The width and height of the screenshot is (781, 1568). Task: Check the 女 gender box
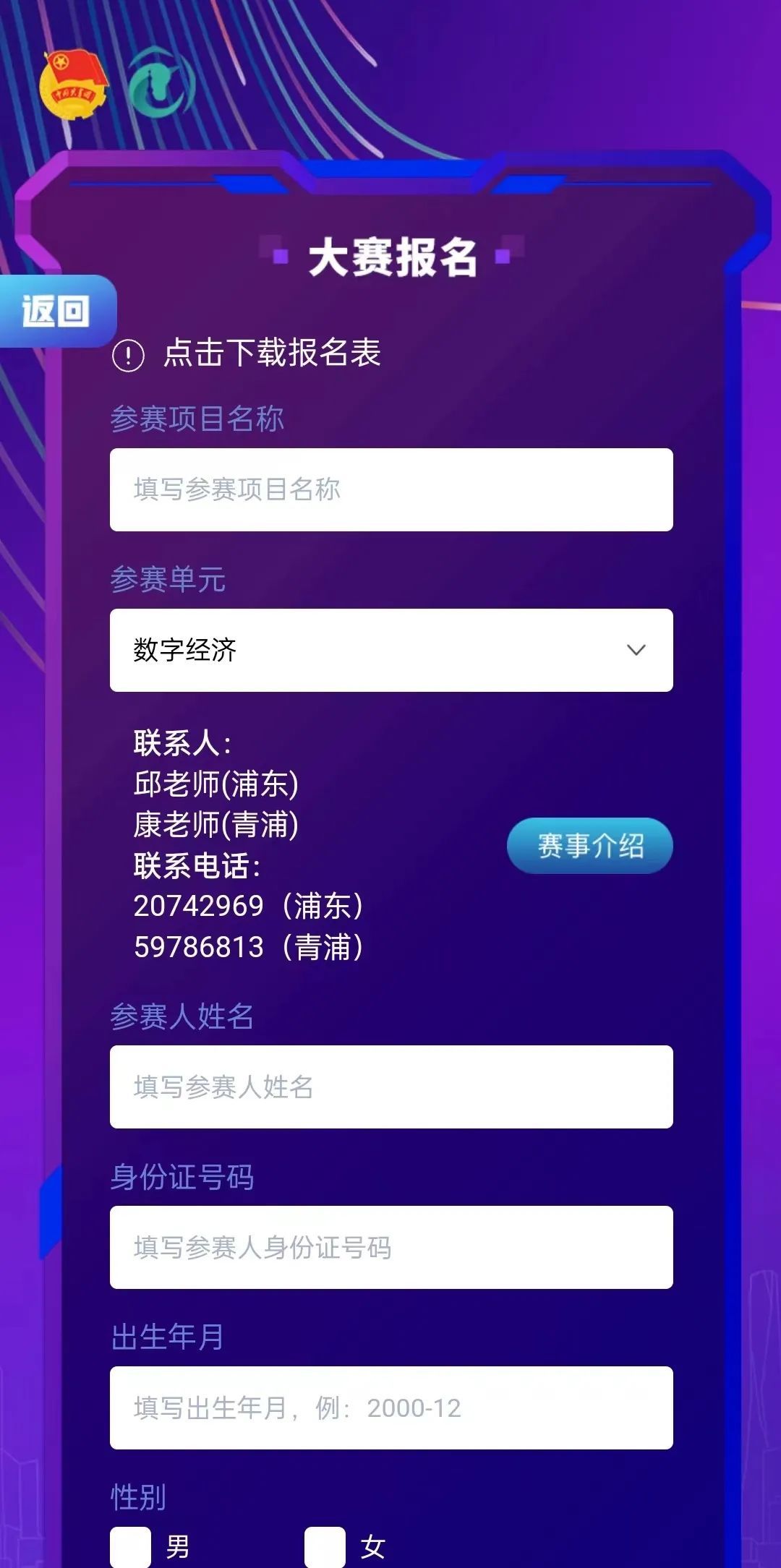pos(325,1547)
